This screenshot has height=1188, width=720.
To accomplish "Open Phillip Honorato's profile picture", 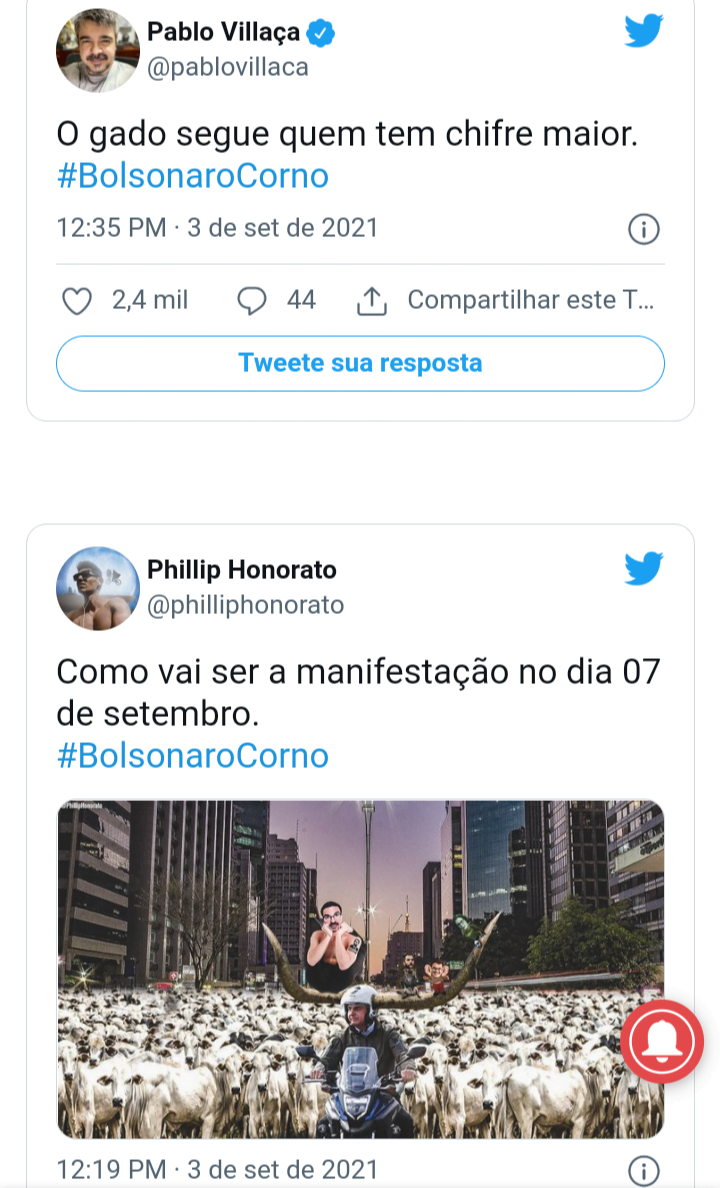I will [x=98, y=589].
